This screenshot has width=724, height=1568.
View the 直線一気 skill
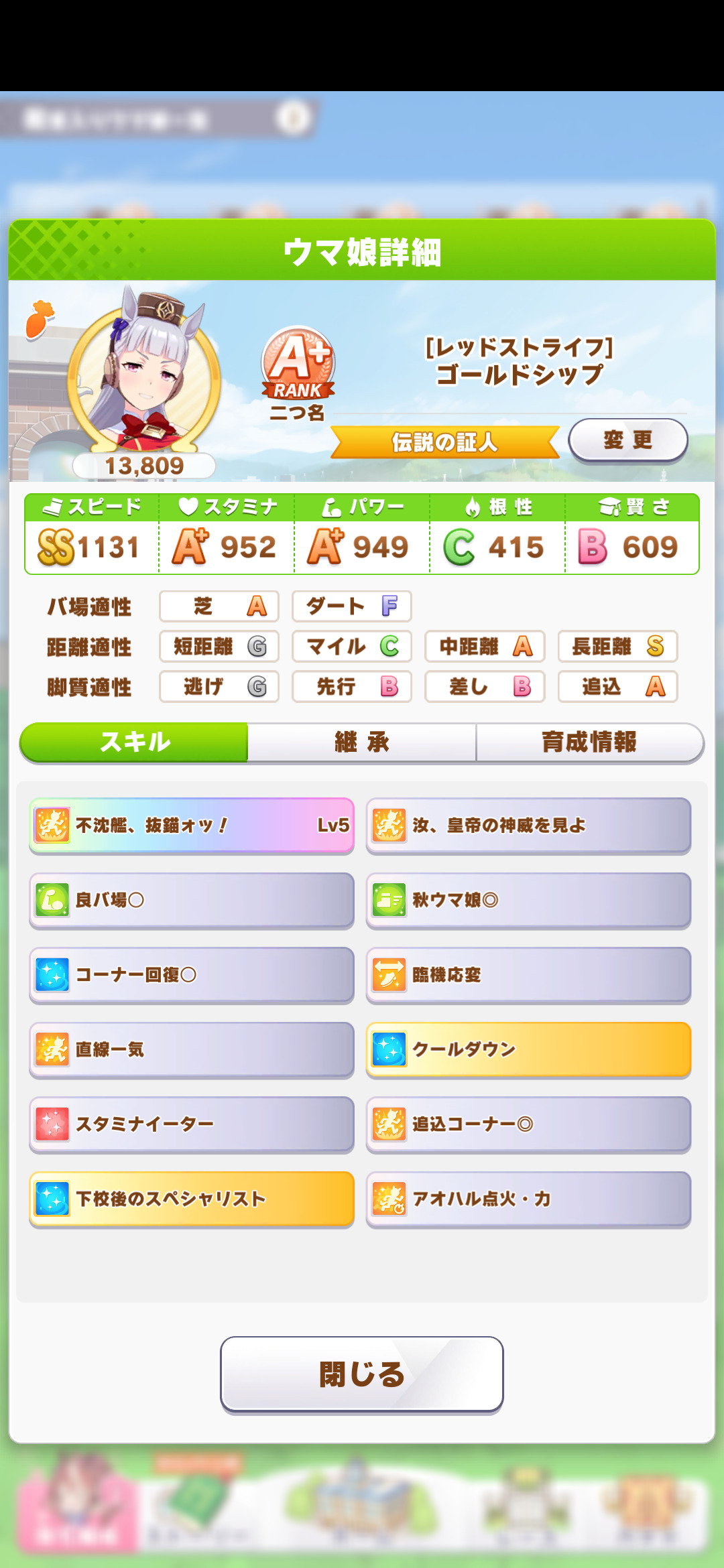click(x=192, y=1049)
